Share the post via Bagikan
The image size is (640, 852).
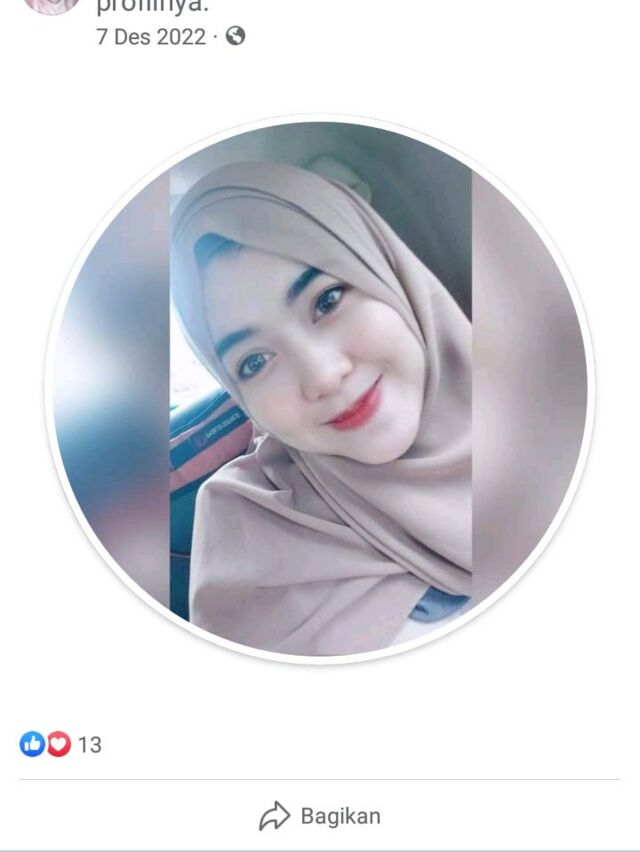click(320, 816)
